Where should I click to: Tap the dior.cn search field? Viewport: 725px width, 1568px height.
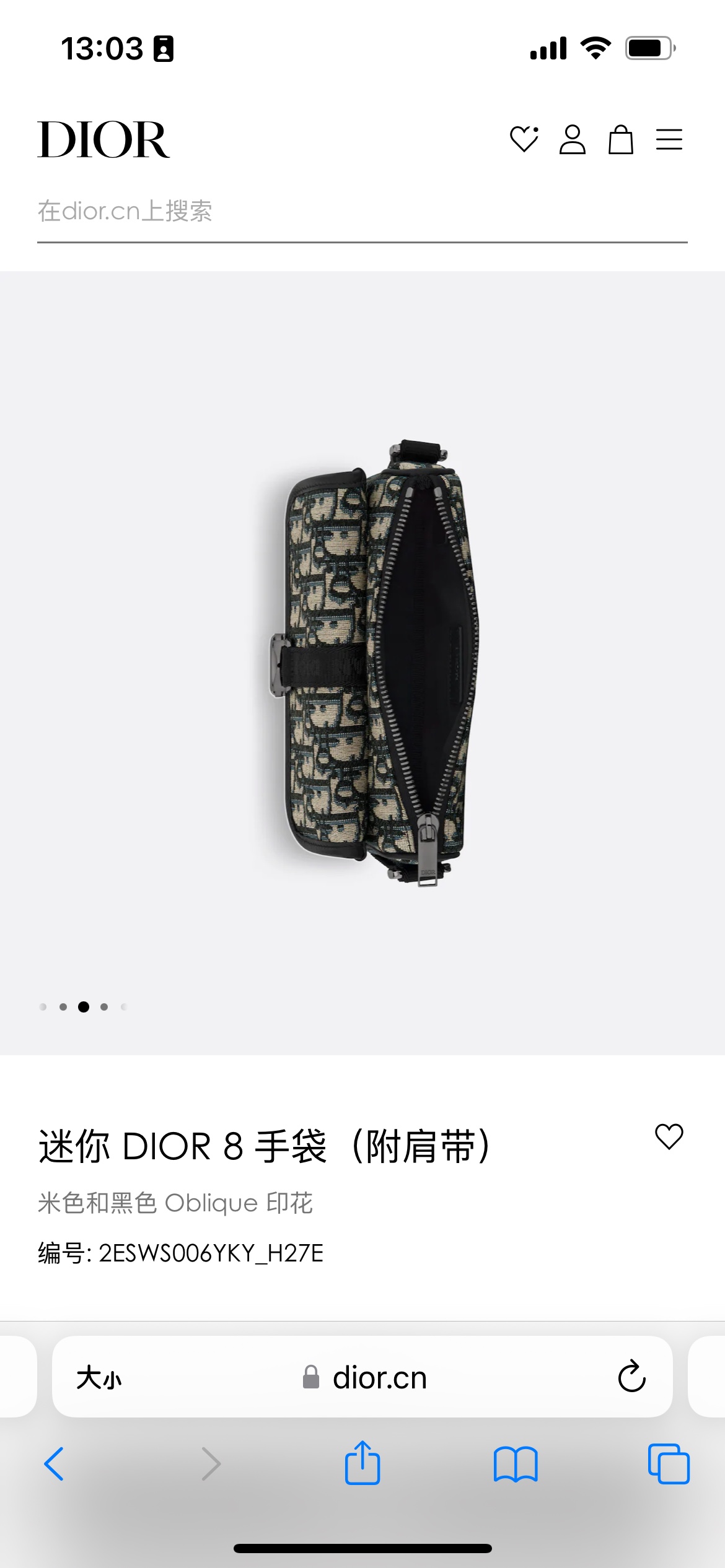(362, 212)
